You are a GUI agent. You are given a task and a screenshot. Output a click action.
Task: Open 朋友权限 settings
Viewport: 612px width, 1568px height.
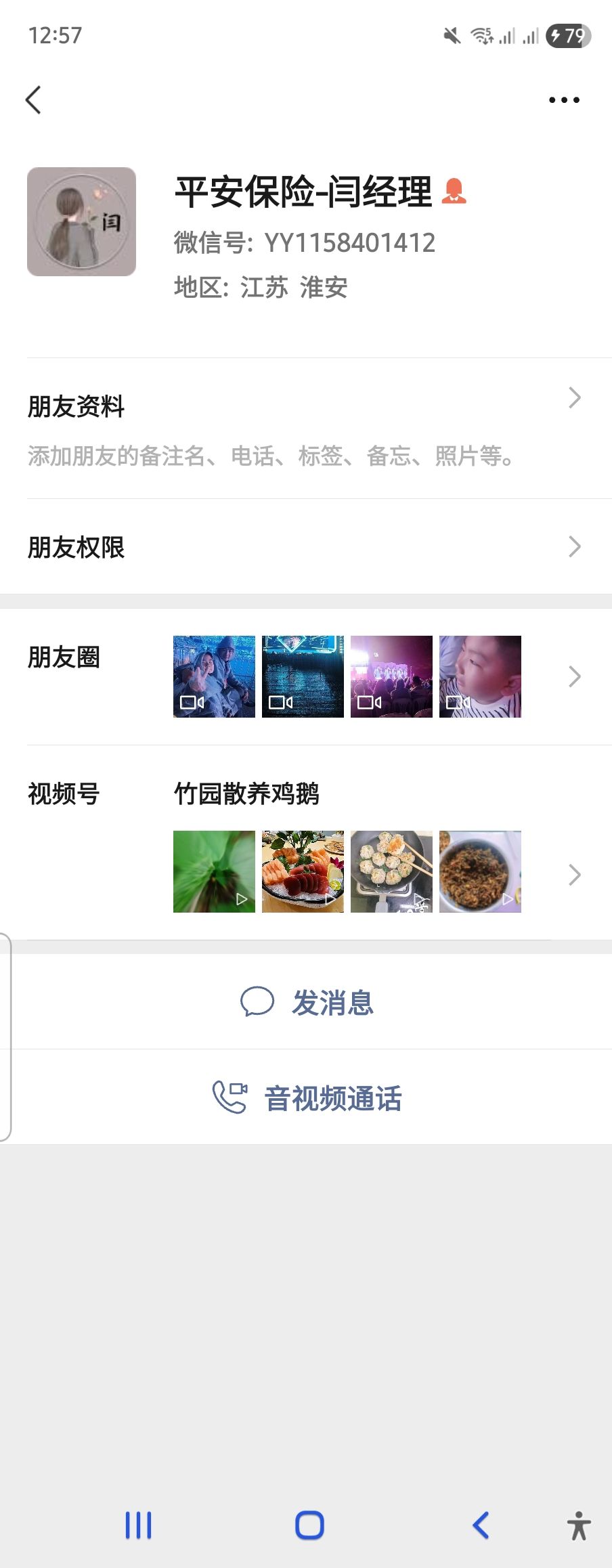tap(305, 547)
